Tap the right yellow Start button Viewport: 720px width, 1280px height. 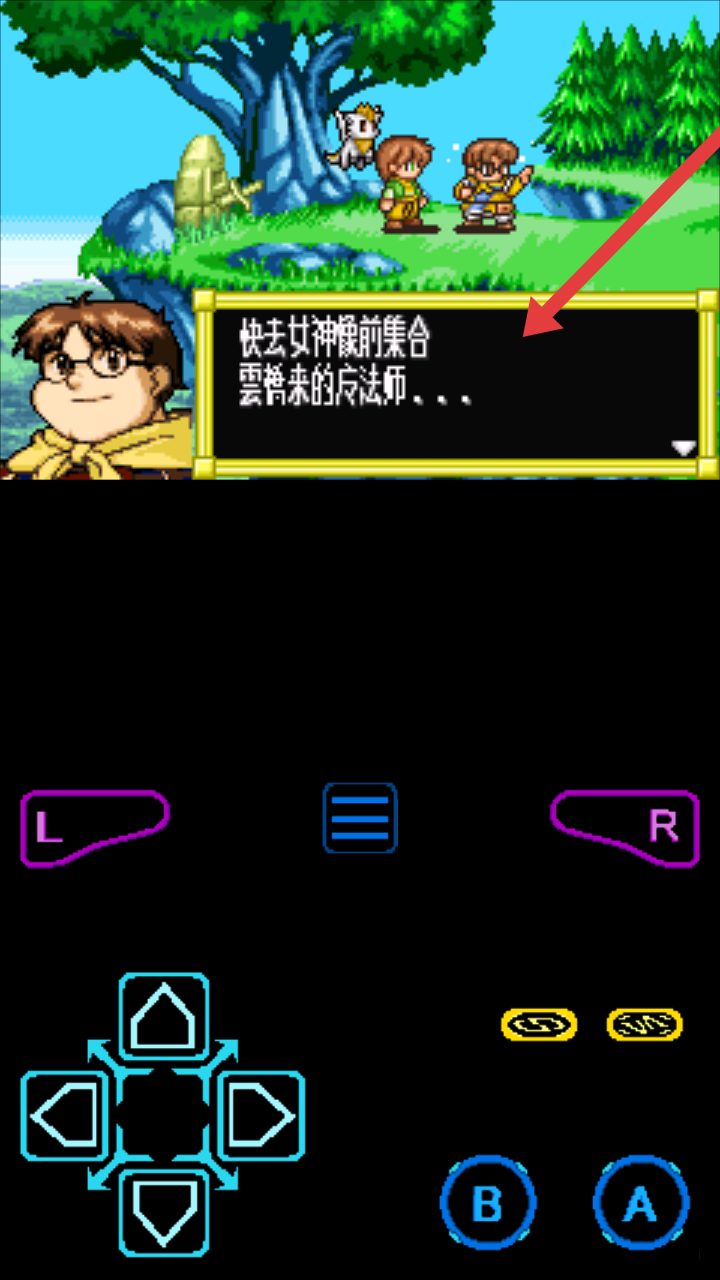[645, 1024]
